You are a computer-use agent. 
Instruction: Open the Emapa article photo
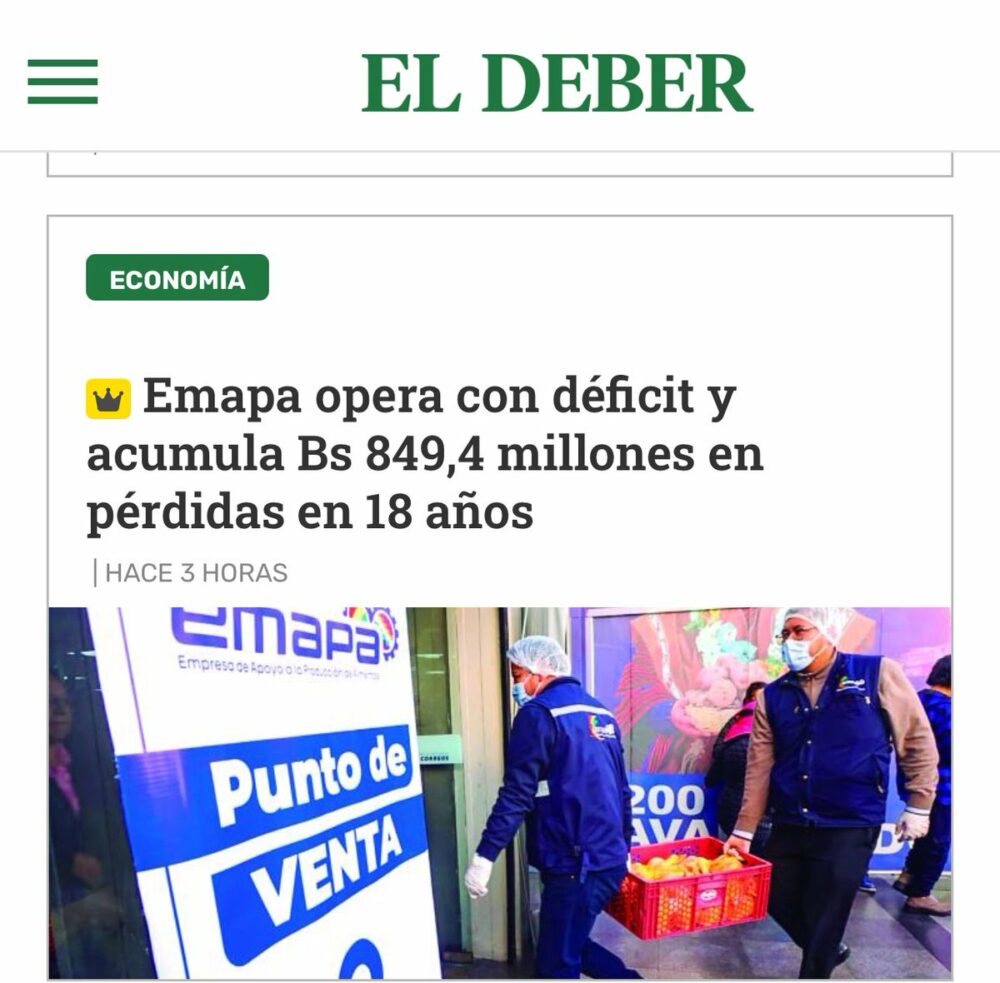point(500,792)
